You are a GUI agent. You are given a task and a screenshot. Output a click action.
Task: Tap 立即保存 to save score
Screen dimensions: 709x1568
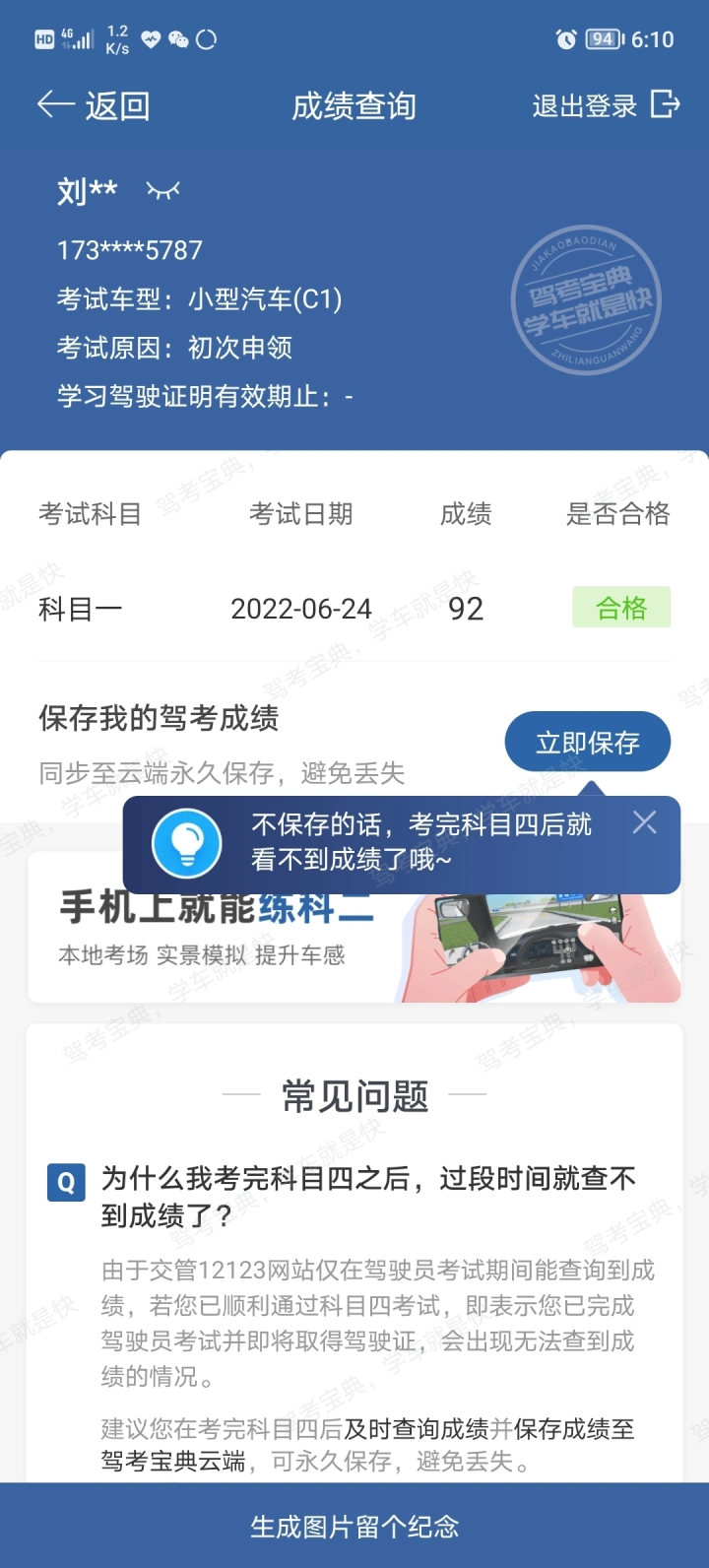pos(588,742)
